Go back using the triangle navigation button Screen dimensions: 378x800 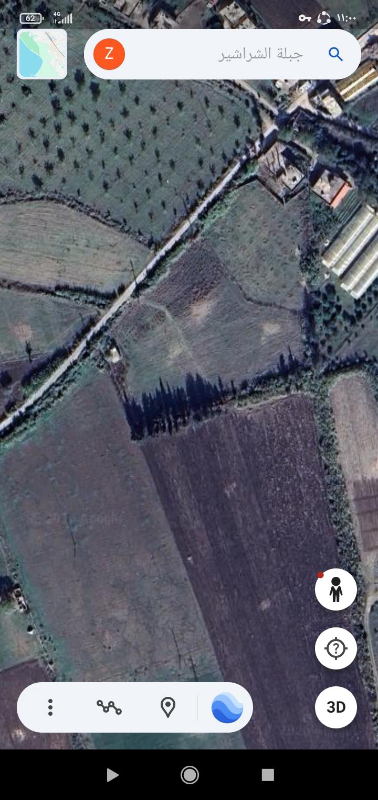(112, 776)
